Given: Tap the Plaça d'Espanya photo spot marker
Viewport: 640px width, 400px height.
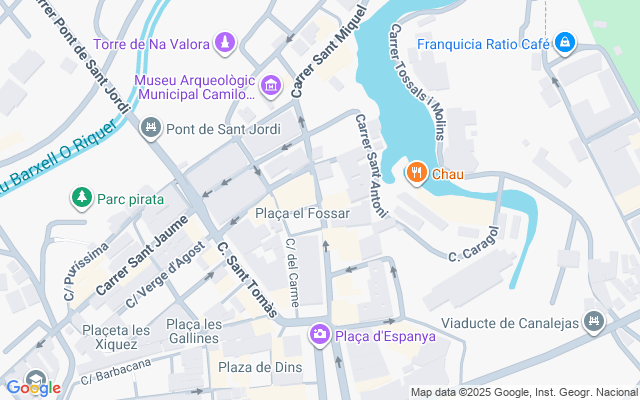Looking at the screenshot, I should pos(320,335).
